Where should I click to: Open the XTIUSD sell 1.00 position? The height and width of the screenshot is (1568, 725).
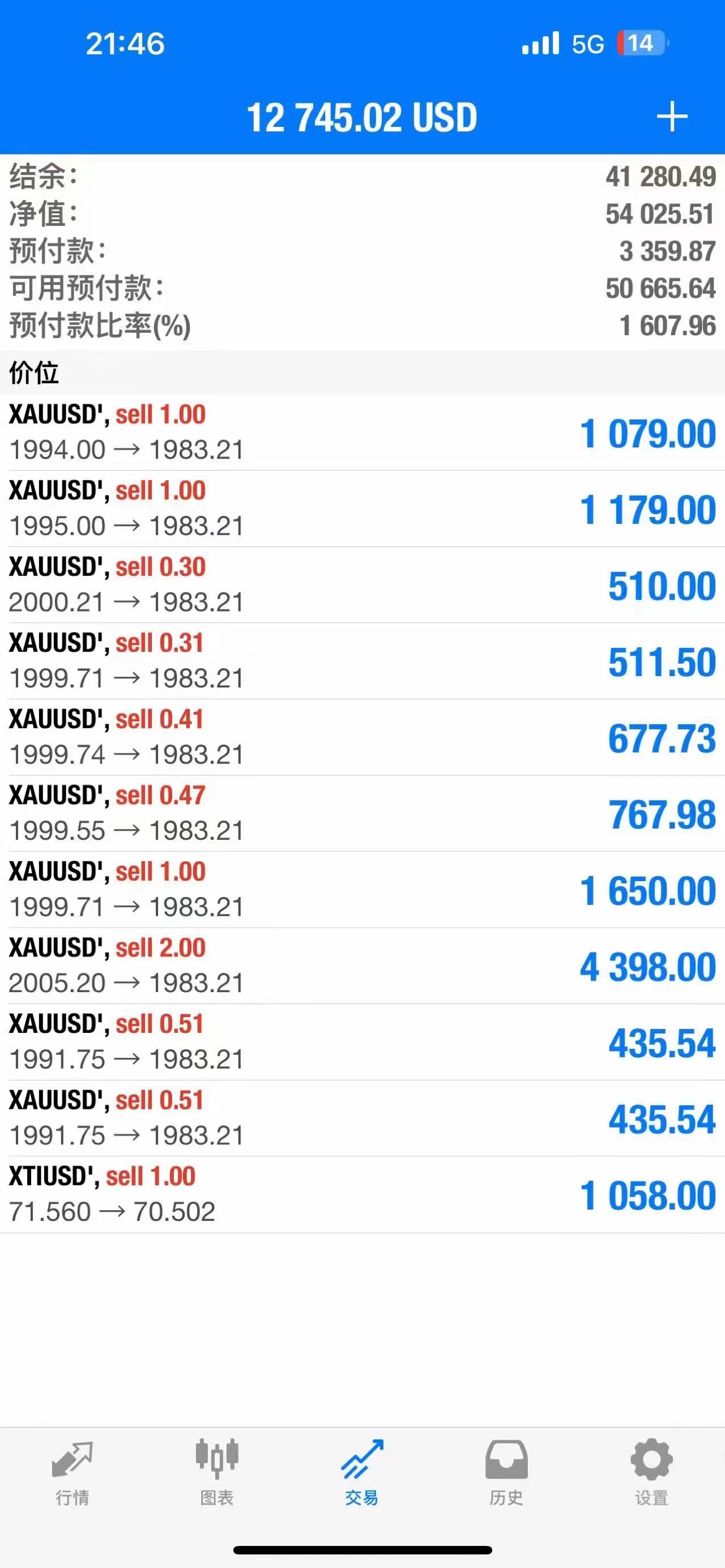point(362,1195)
